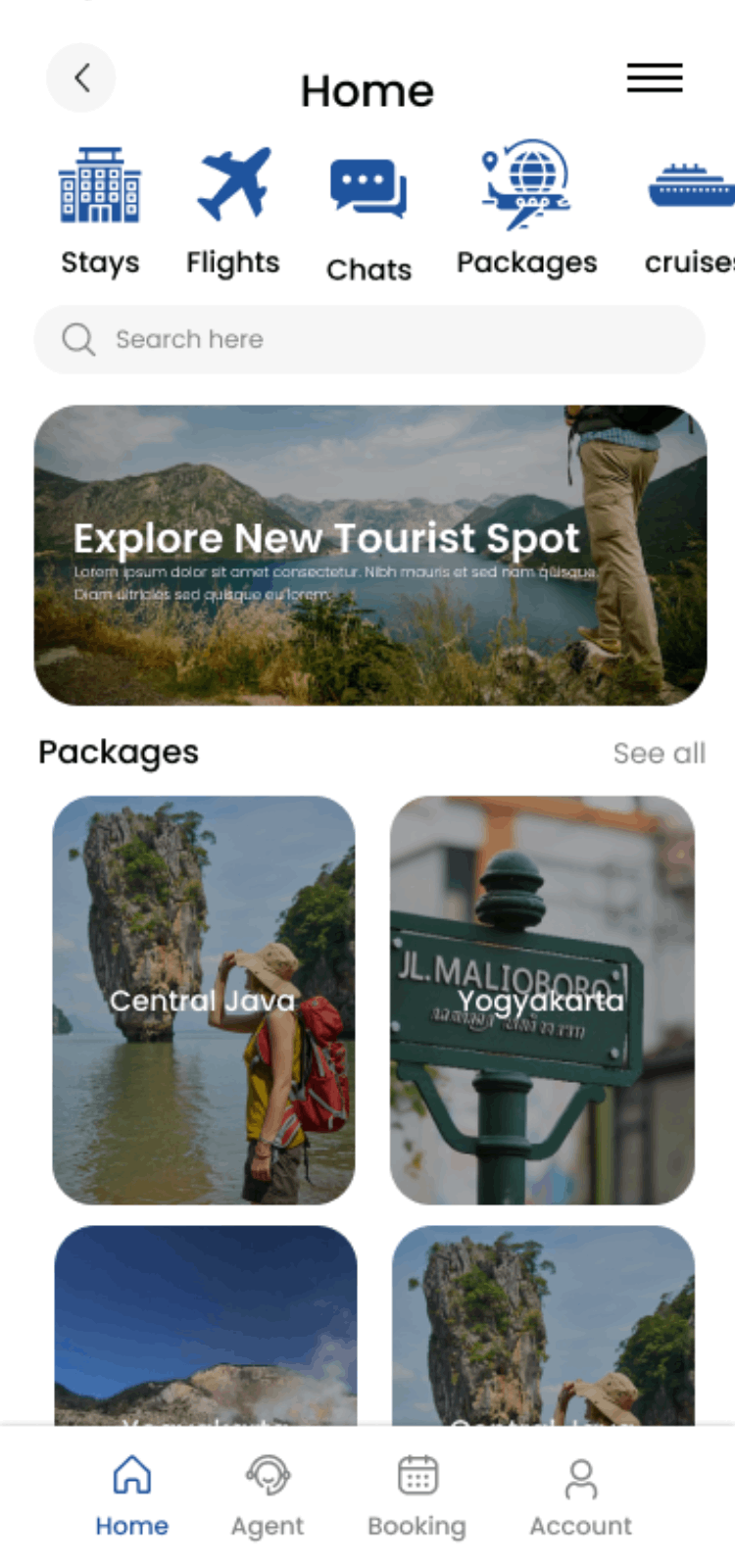Open the Explore New Tourist Spot banner
Screen dimensions: 735x1568
[x=369, y=555]
